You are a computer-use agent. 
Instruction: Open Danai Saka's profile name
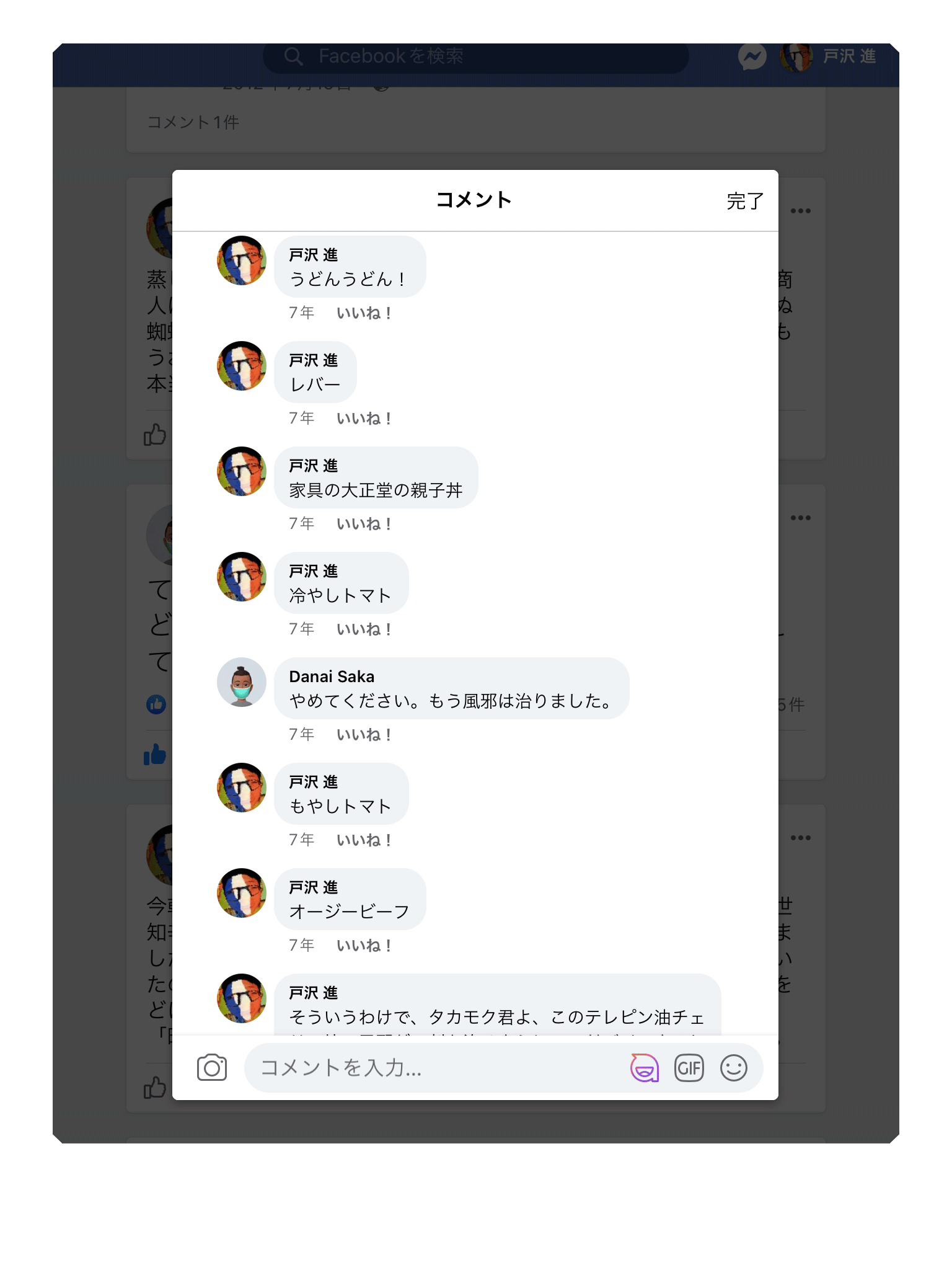[332, 677]
